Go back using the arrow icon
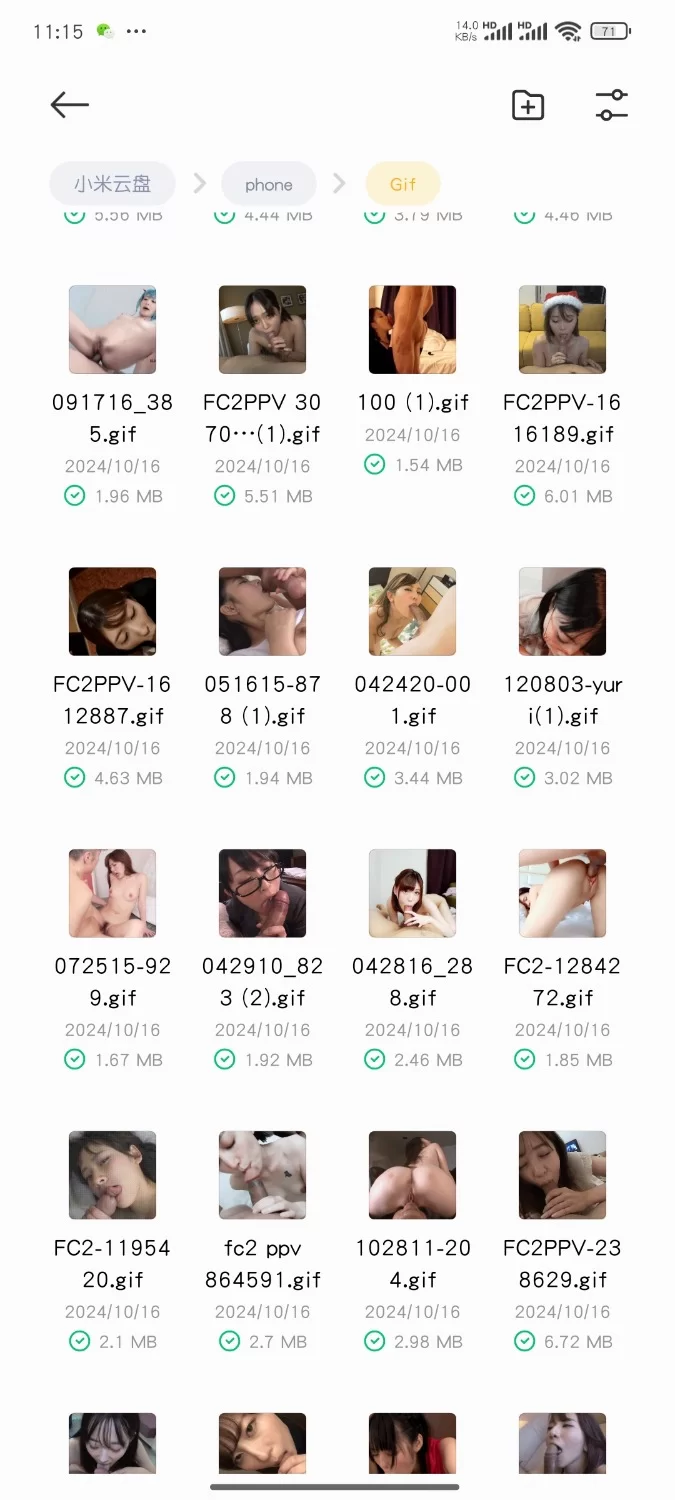This screenshot has height=1500, width=675. 69,105
